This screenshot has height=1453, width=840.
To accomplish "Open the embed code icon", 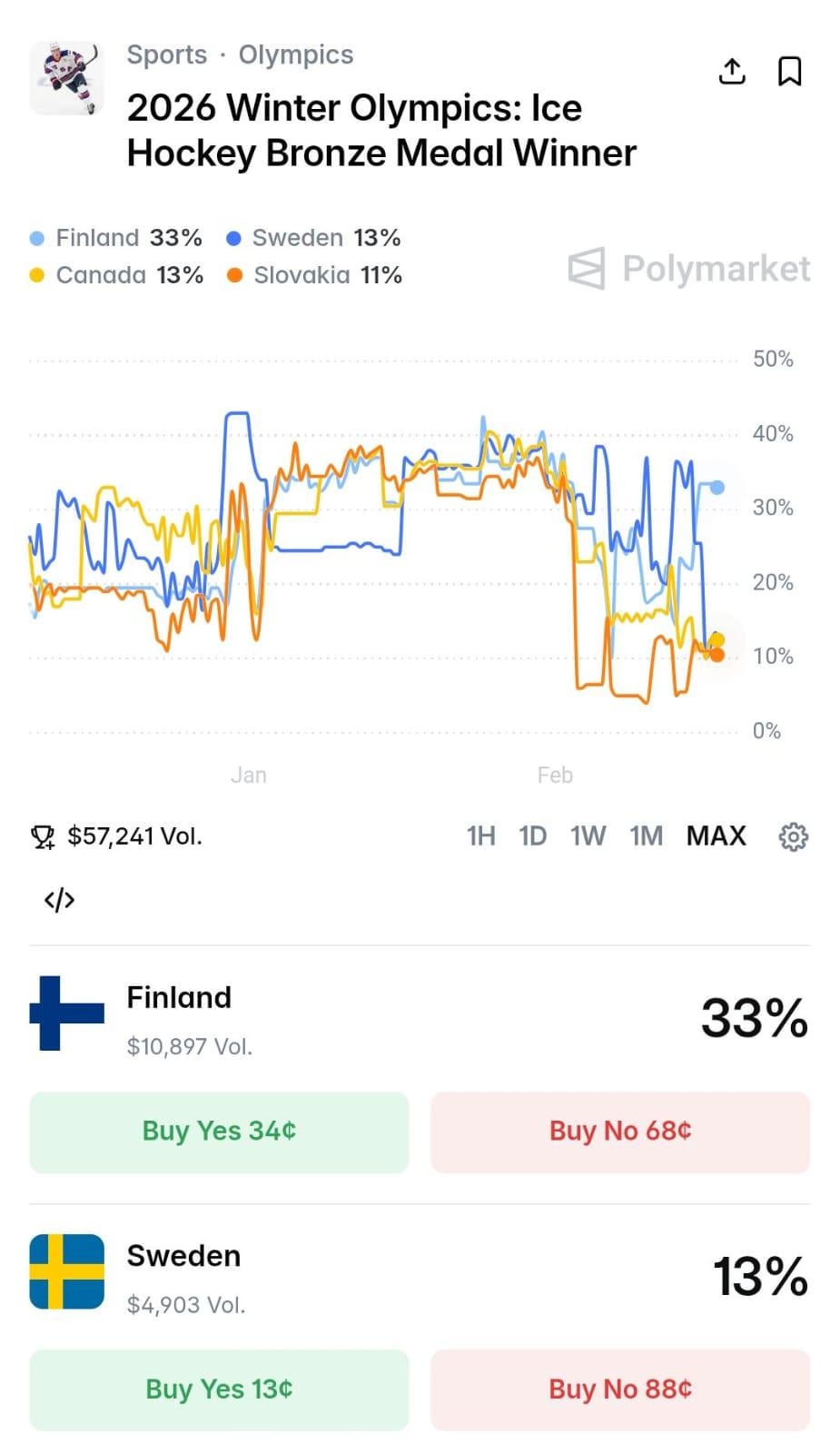I will (x=60, y=900).
